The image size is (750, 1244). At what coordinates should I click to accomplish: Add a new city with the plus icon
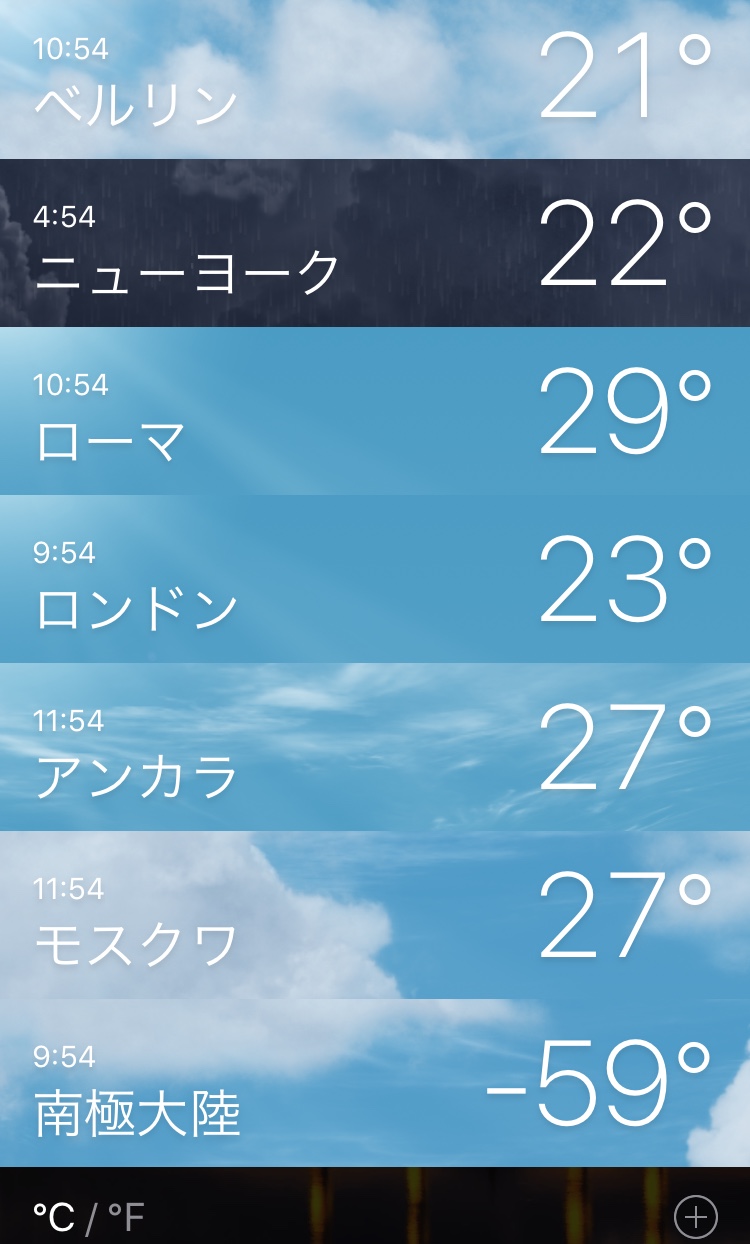695,1217
